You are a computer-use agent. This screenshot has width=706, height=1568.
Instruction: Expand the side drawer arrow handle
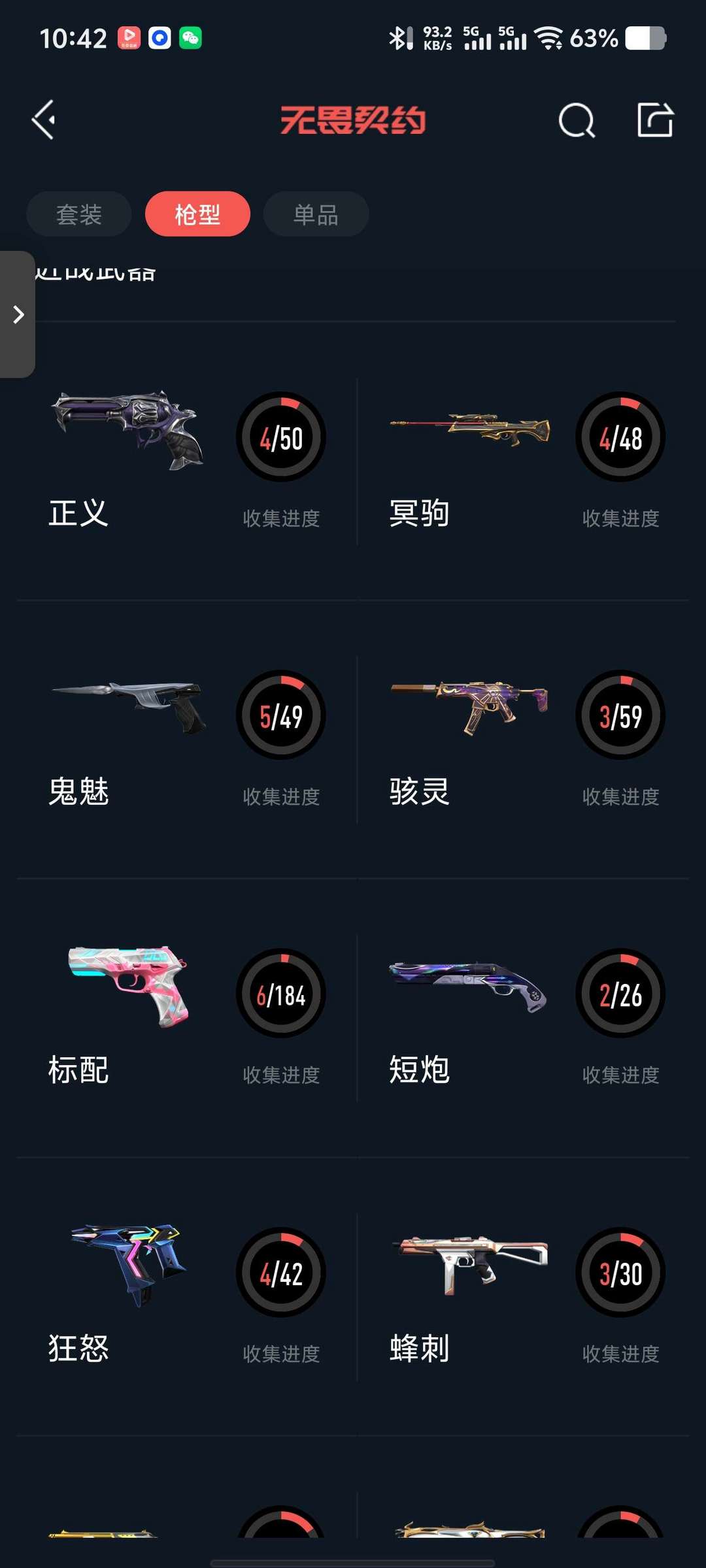pos(18,315)
